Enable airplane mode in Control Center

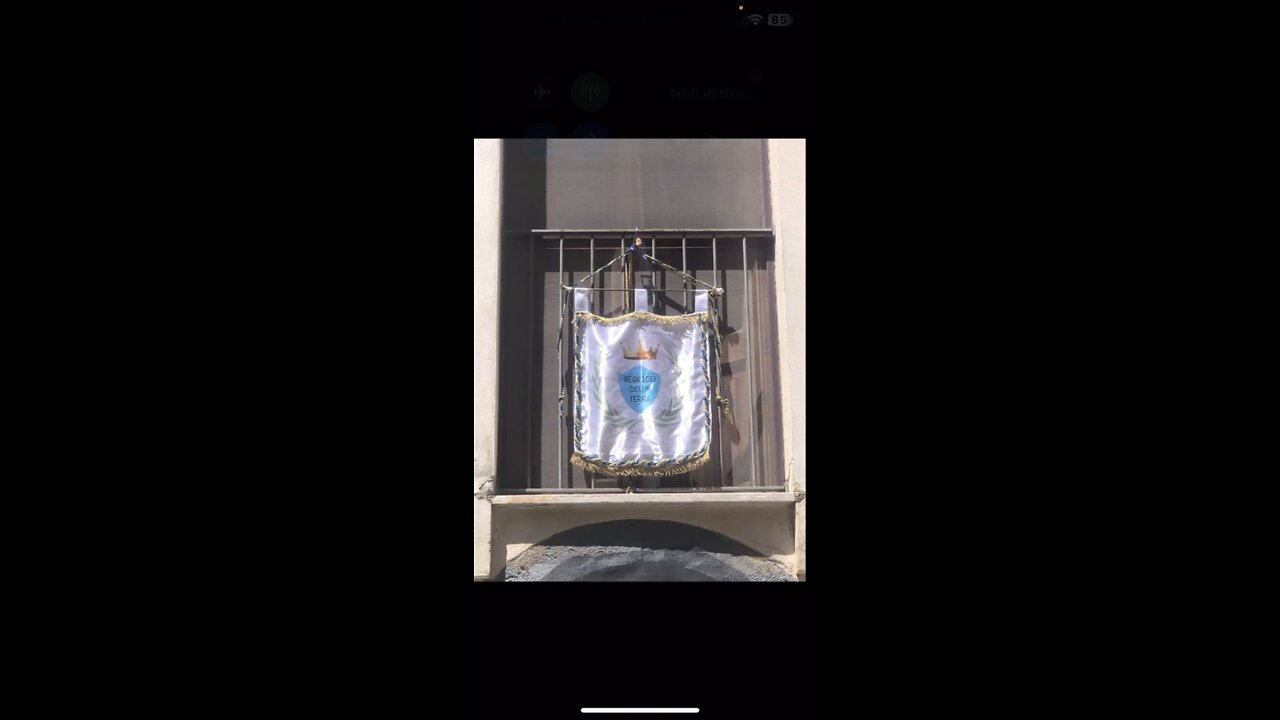541,93
